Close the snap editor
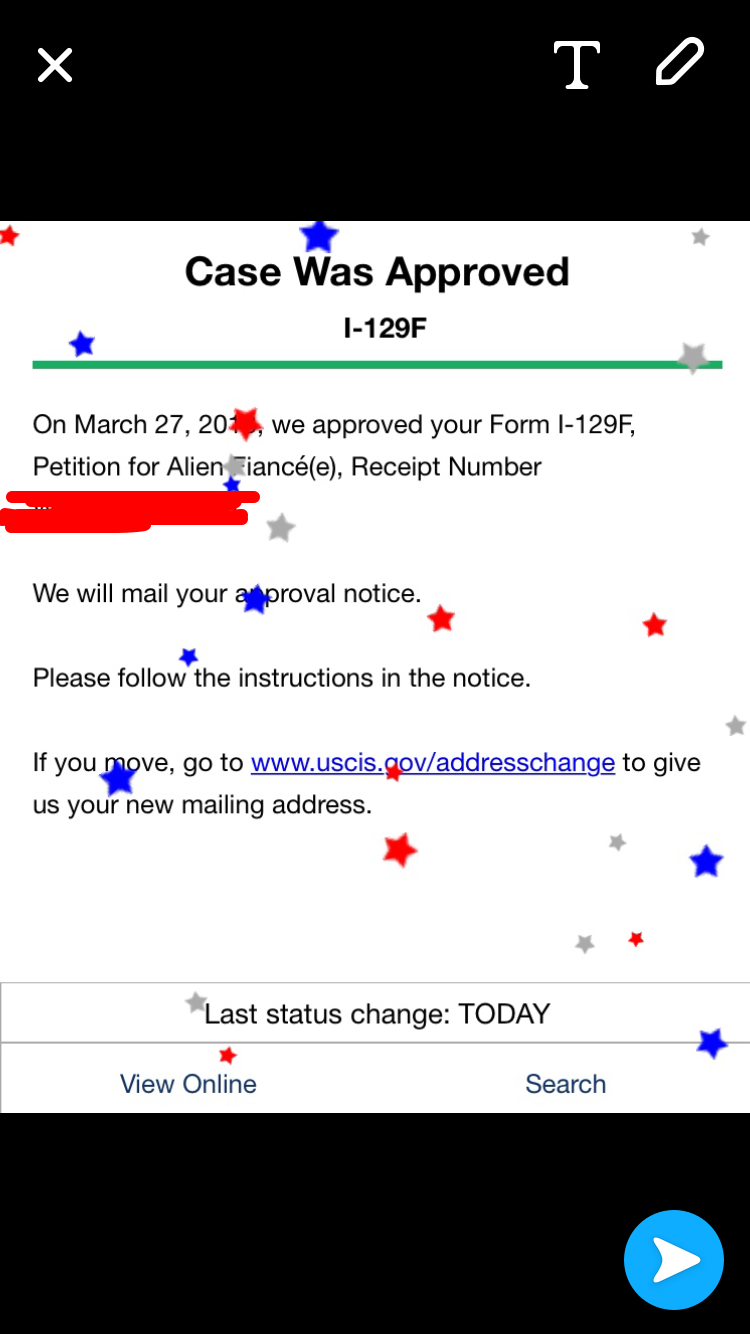750x1334 pixels. (x=55, y=65)
